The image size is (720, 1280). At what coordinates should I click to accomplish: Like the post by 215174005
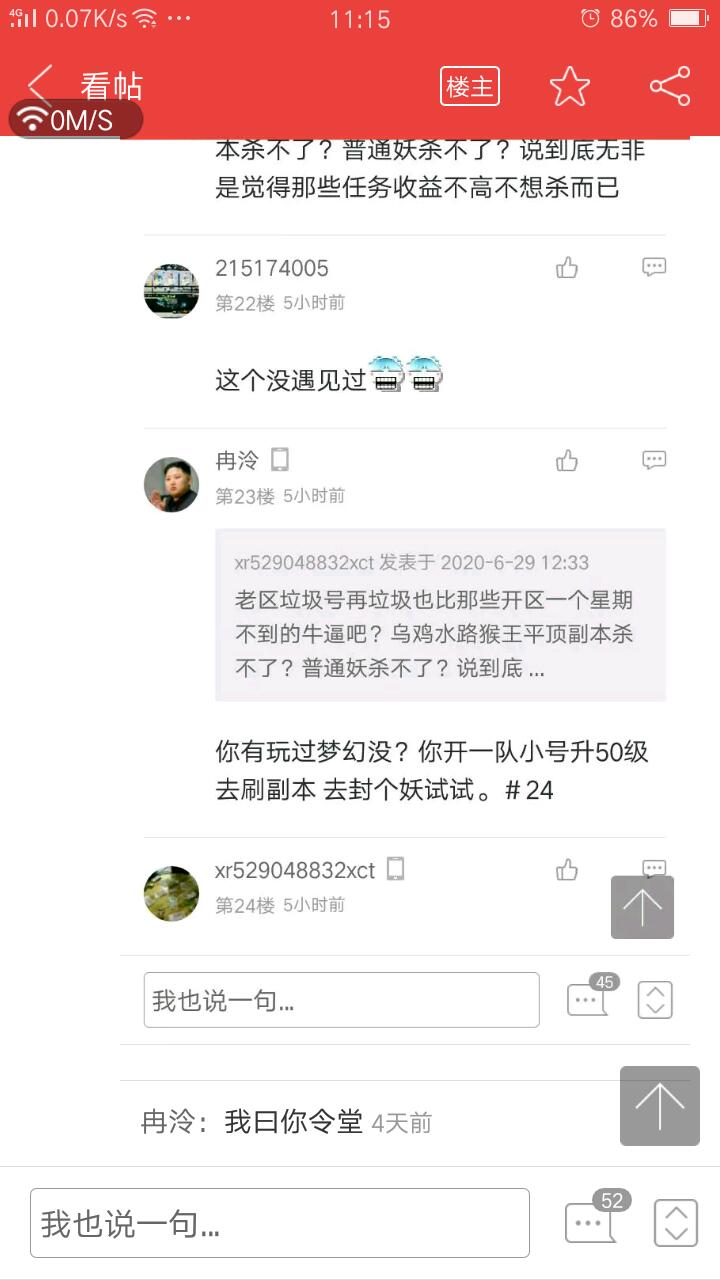(x=567, y=267)
